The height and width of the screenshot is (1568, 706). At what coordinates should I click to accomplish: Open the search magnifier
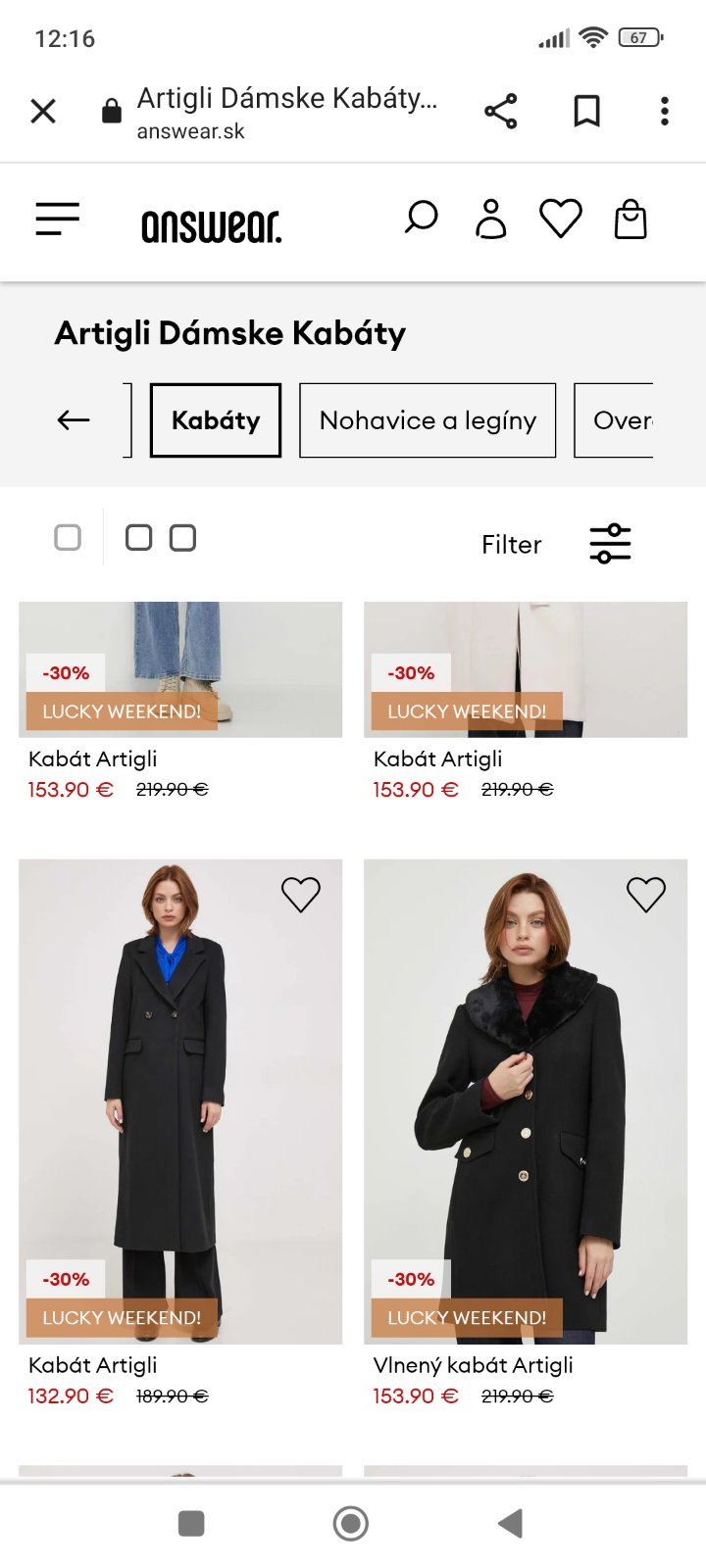pos(421,218)
